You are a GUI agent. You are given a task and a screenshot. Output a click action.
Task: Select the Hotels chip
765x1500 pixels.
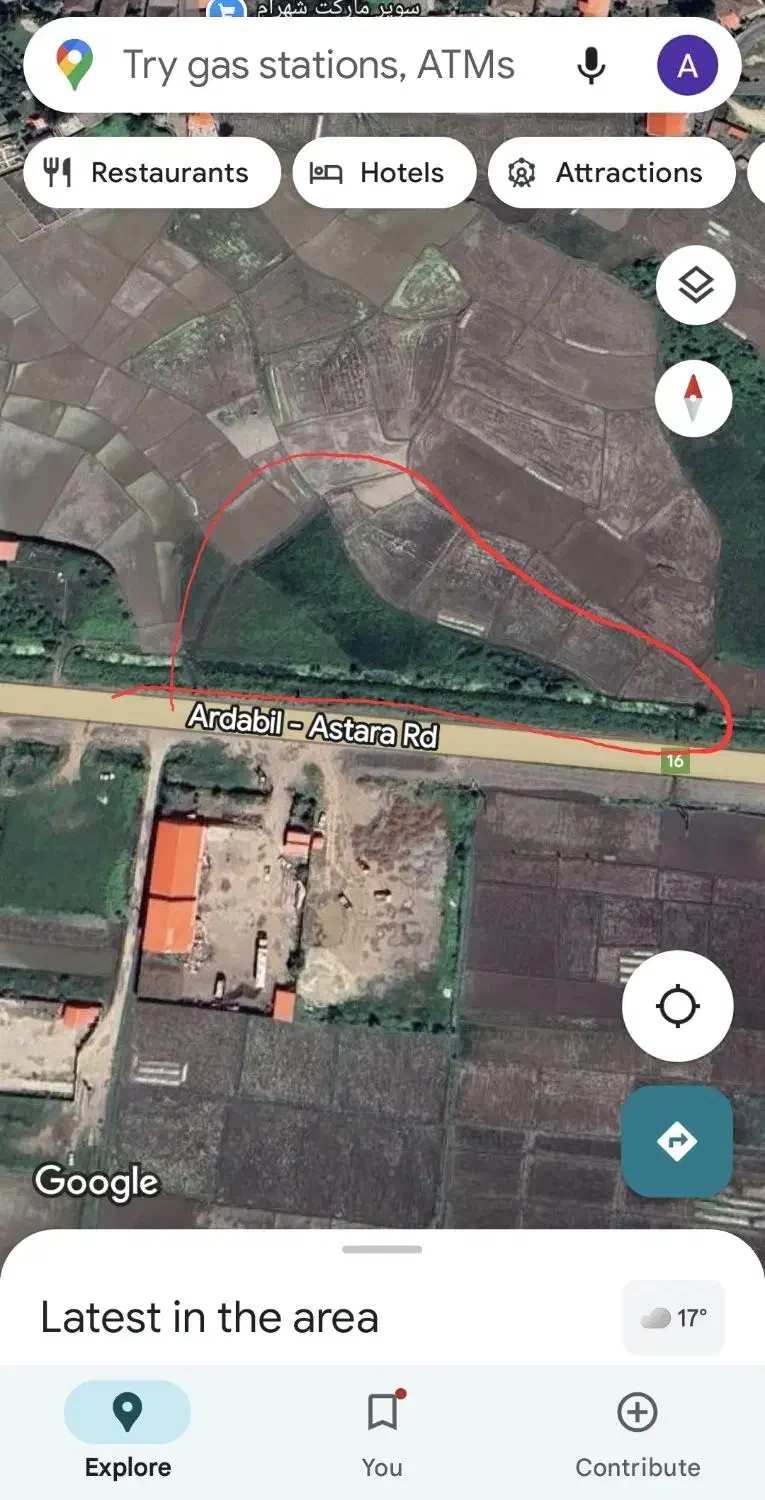point(384,173)
